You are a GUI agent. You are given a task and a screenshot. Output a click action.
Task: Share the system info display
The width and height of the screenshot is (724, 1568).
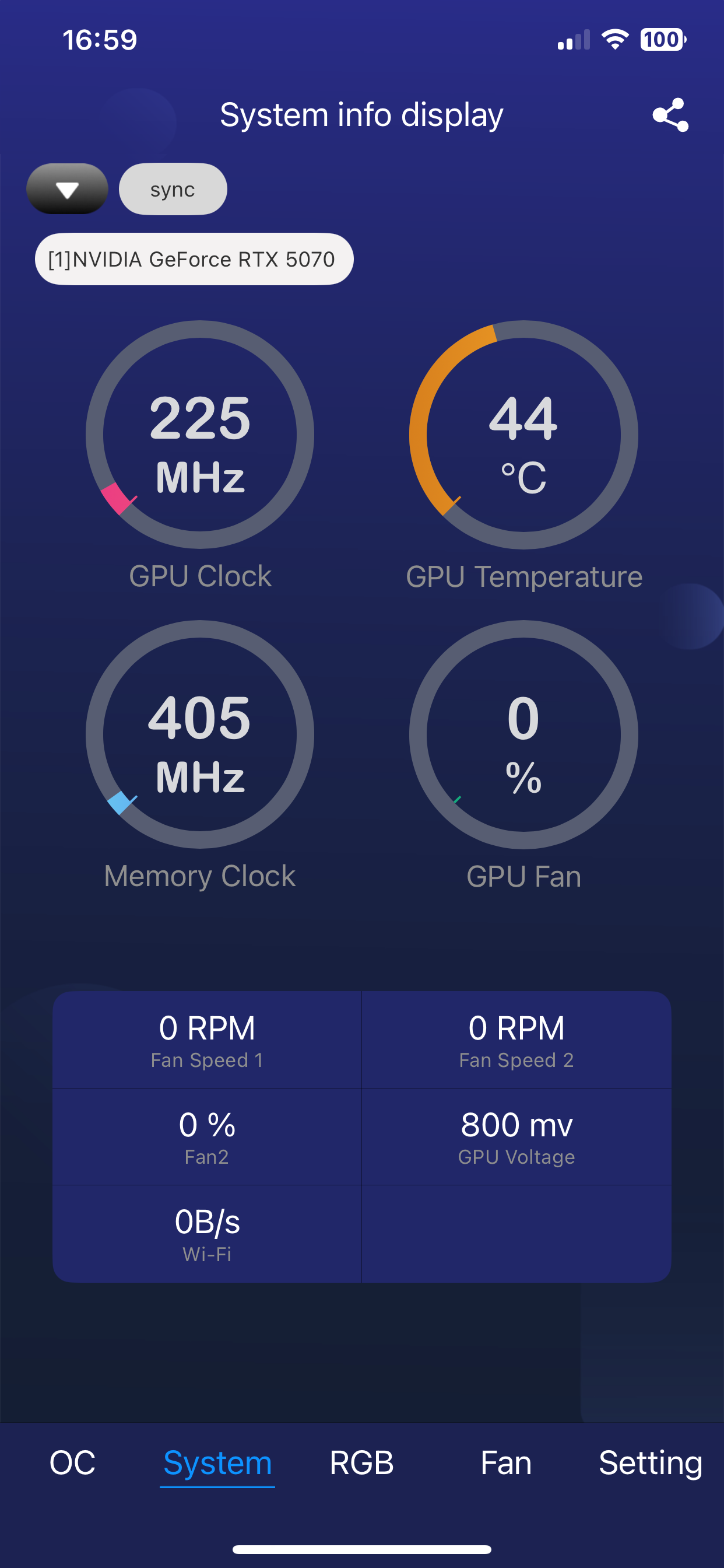670,114
